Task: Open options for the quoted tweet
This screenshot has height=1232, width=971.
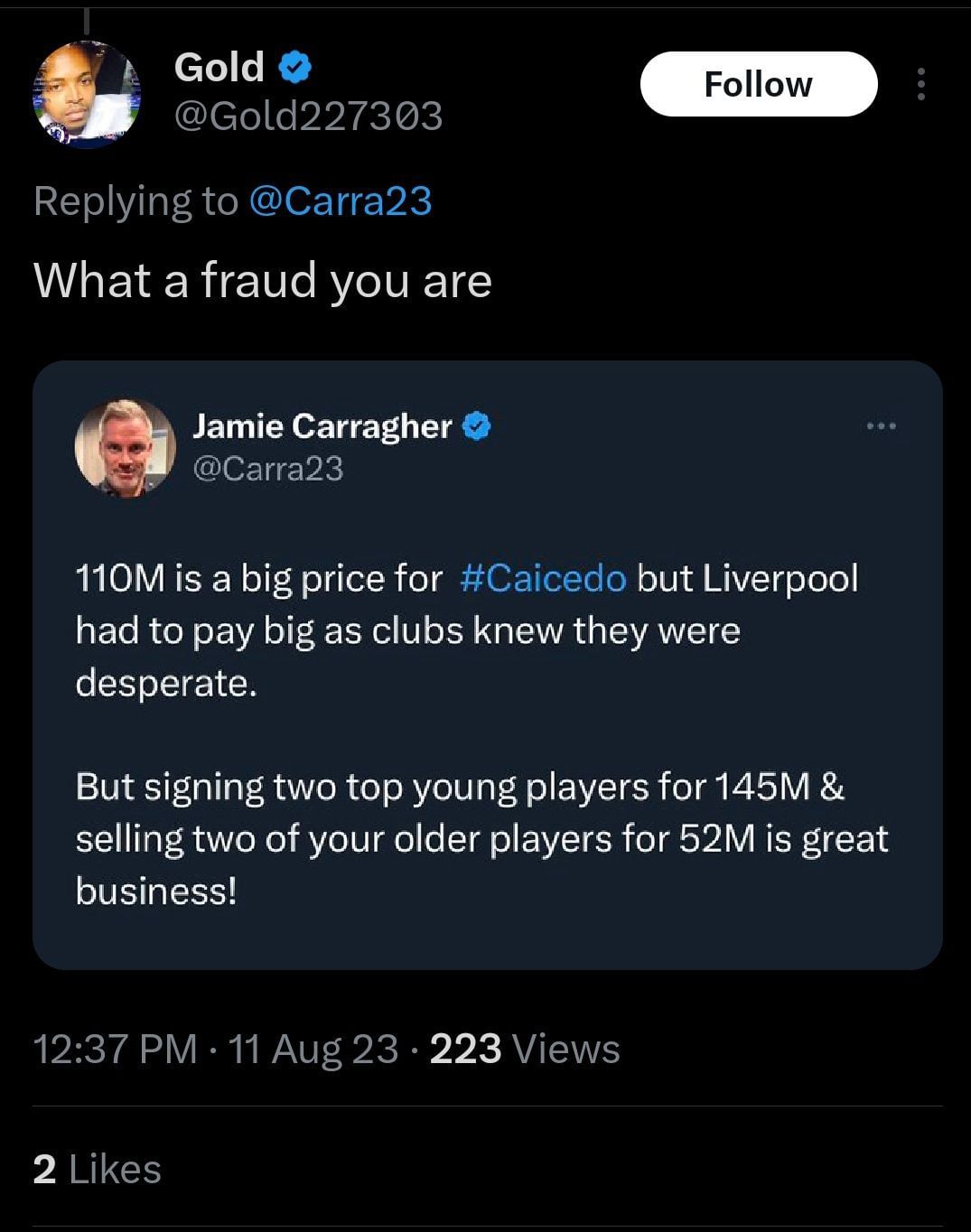Action: pos(881,425)
